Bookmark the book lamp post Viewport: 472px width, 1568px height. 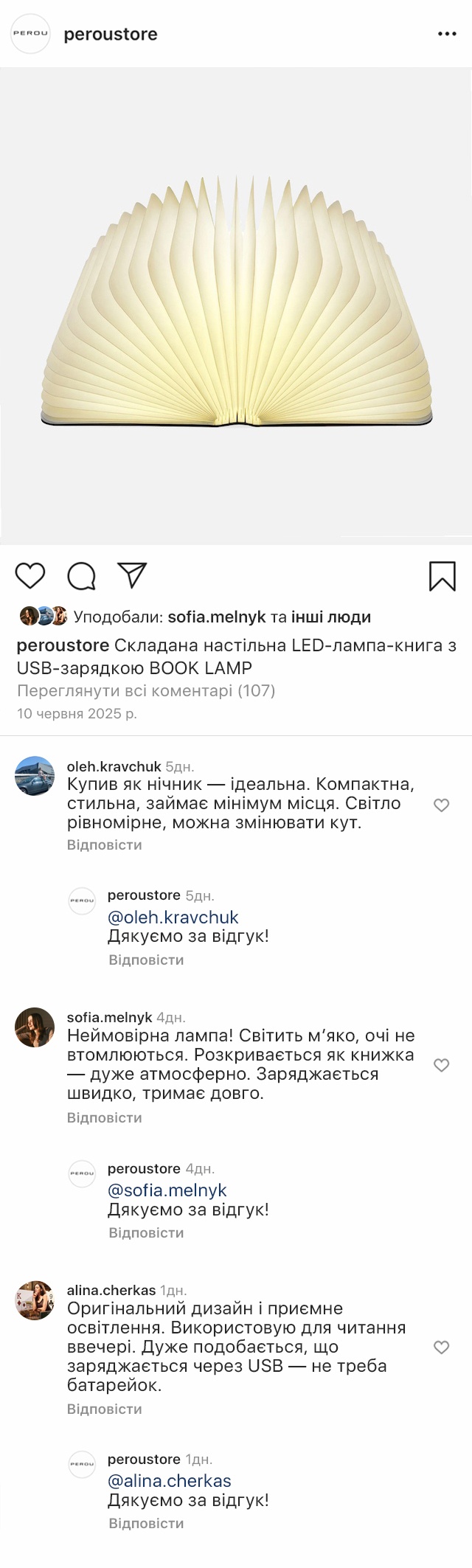442,576
